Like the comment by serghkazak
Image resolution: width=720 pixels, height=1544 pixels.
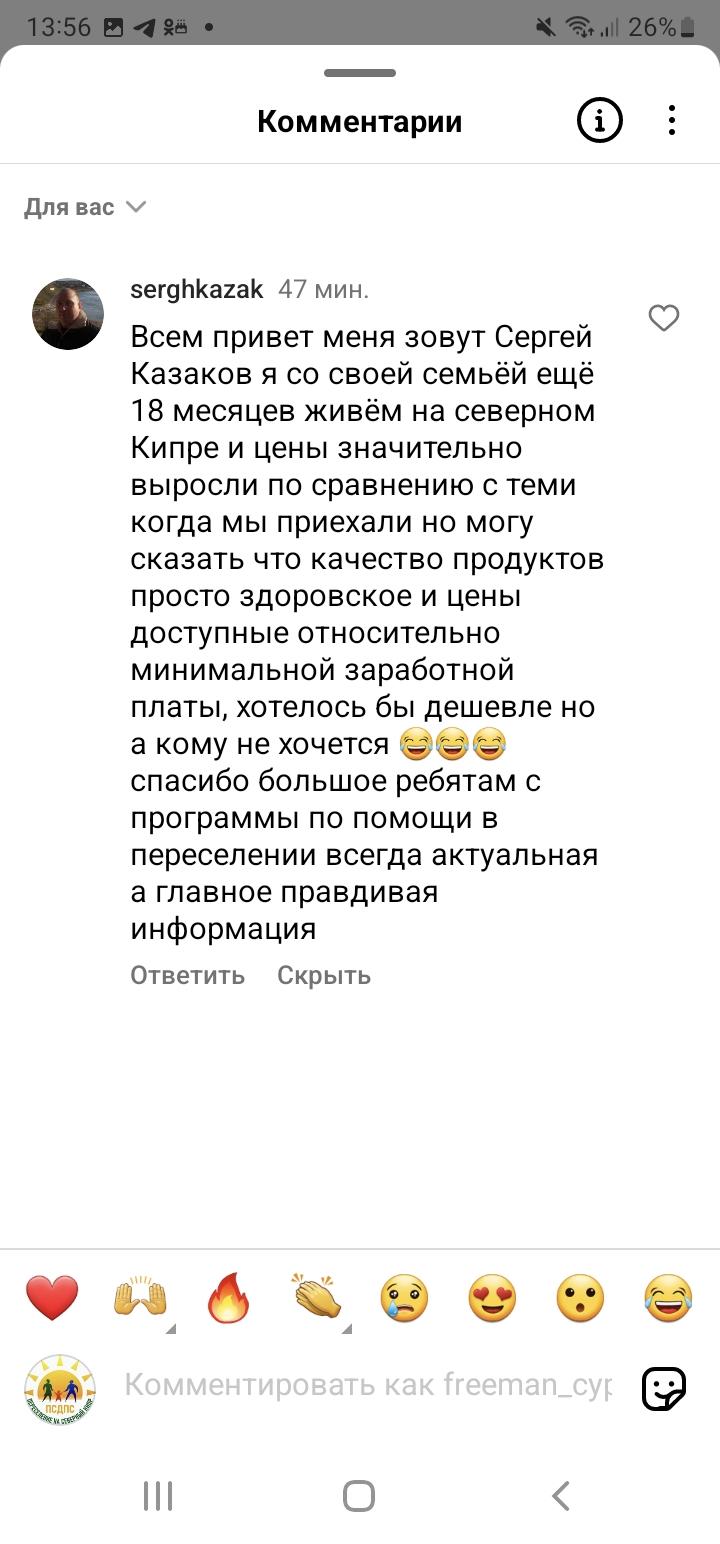tap(664, 318)
